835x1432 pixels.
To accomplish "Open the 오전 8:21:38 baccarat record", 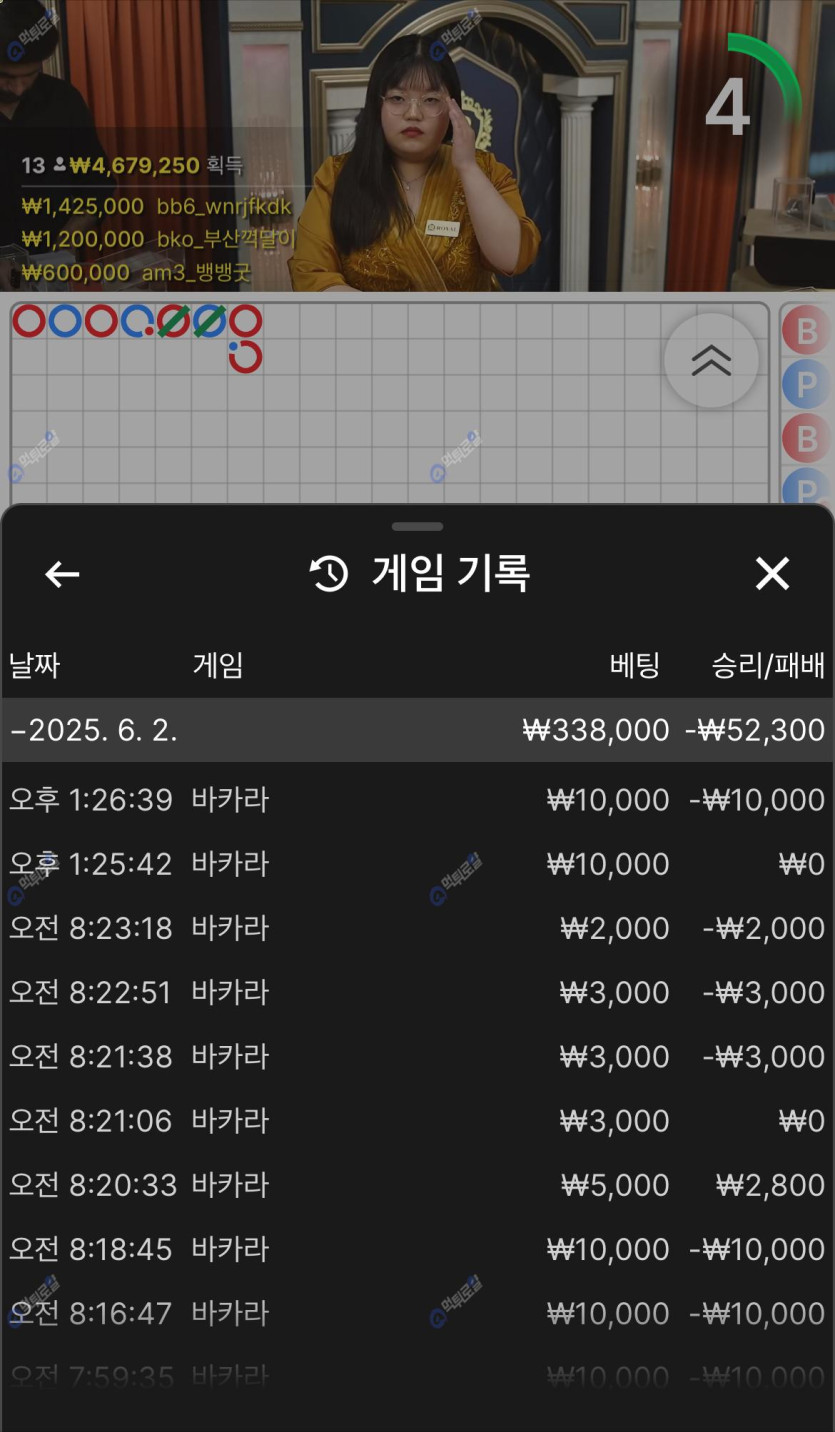I will point(417,1056).
